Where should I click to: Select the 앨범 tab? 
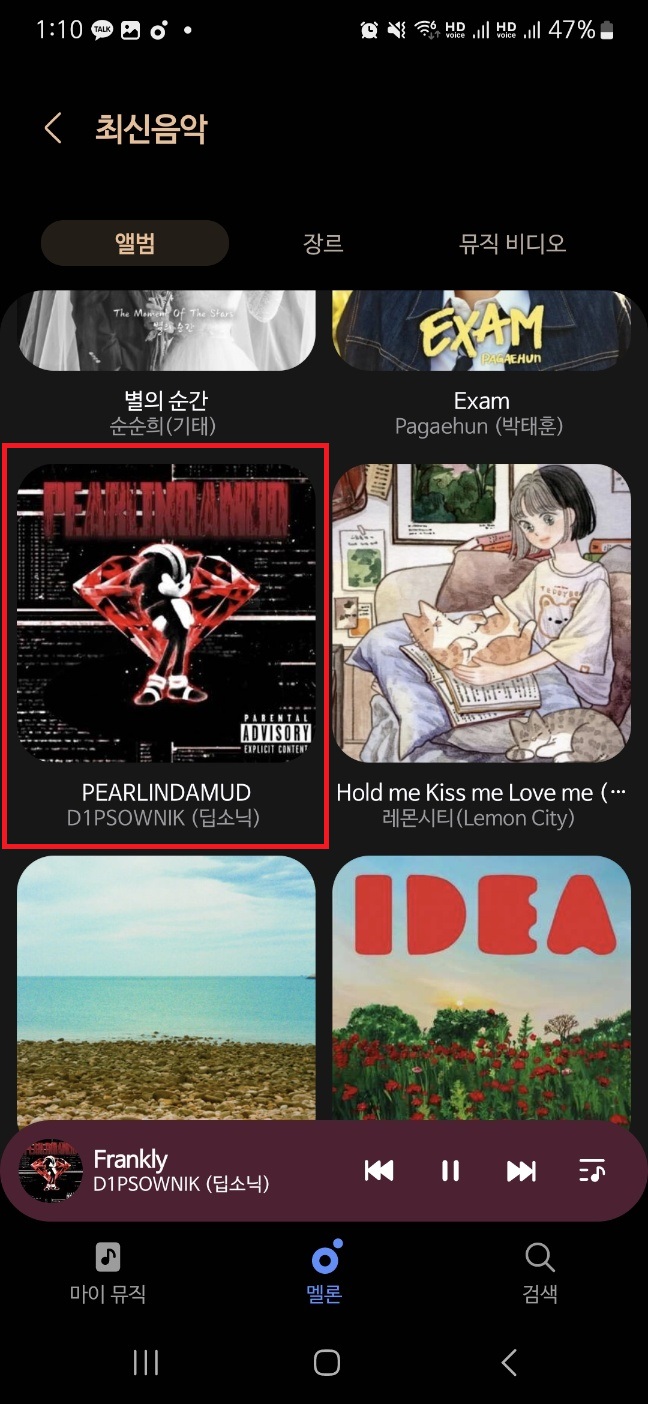pos(135,243)
